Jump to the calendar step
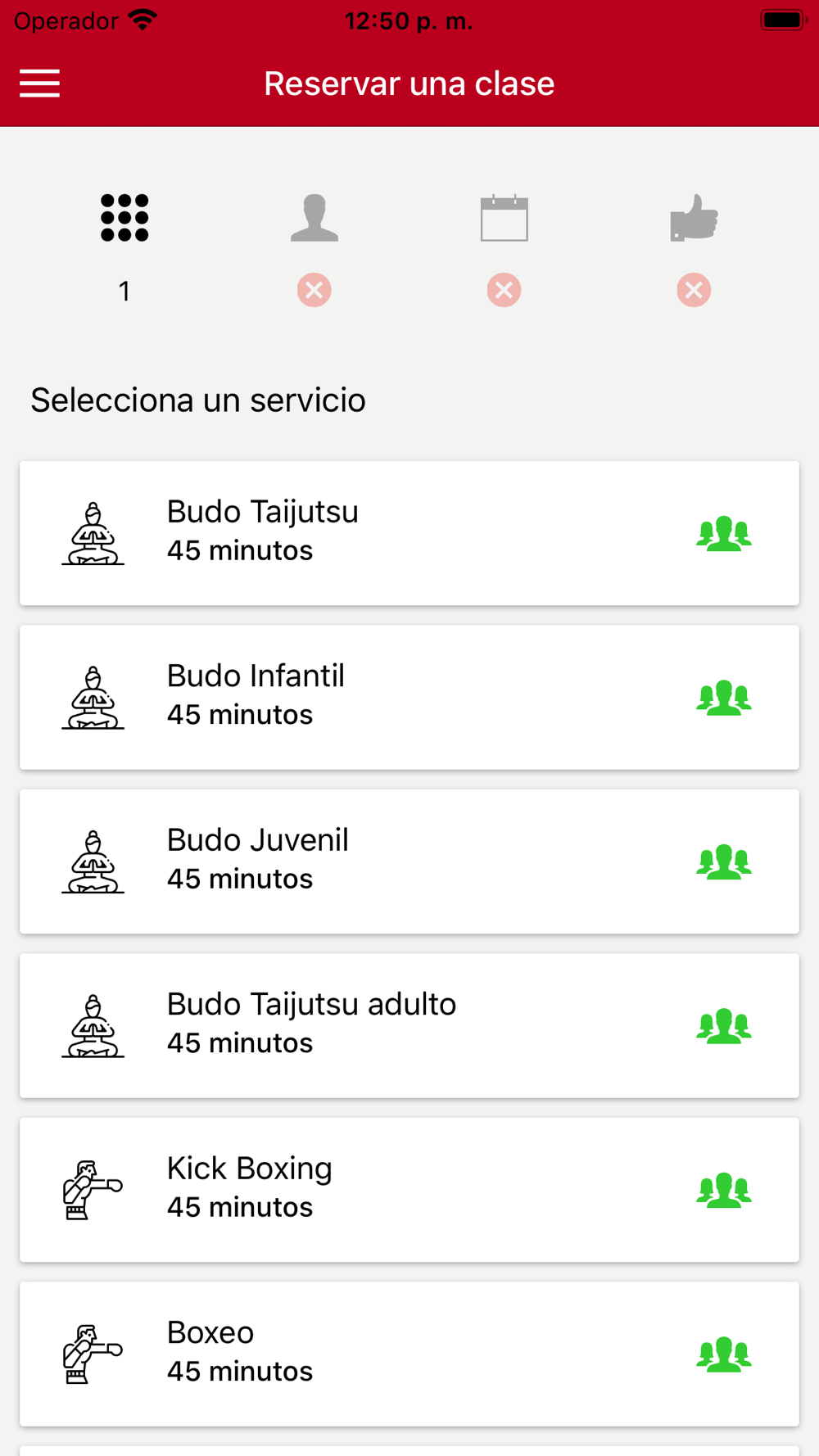Screen dimensions: 819x1456 coord(505,218)
